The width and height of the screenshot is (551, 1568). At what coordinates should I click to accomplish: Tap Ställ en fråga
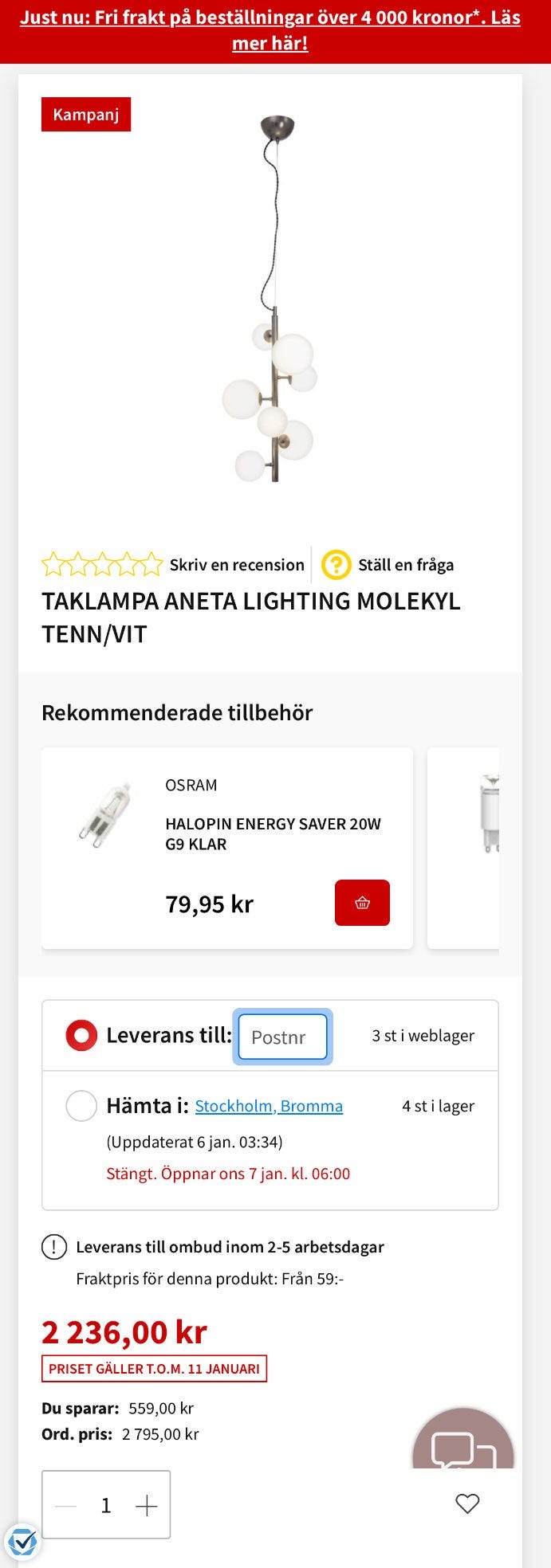(x=405, y=565)
